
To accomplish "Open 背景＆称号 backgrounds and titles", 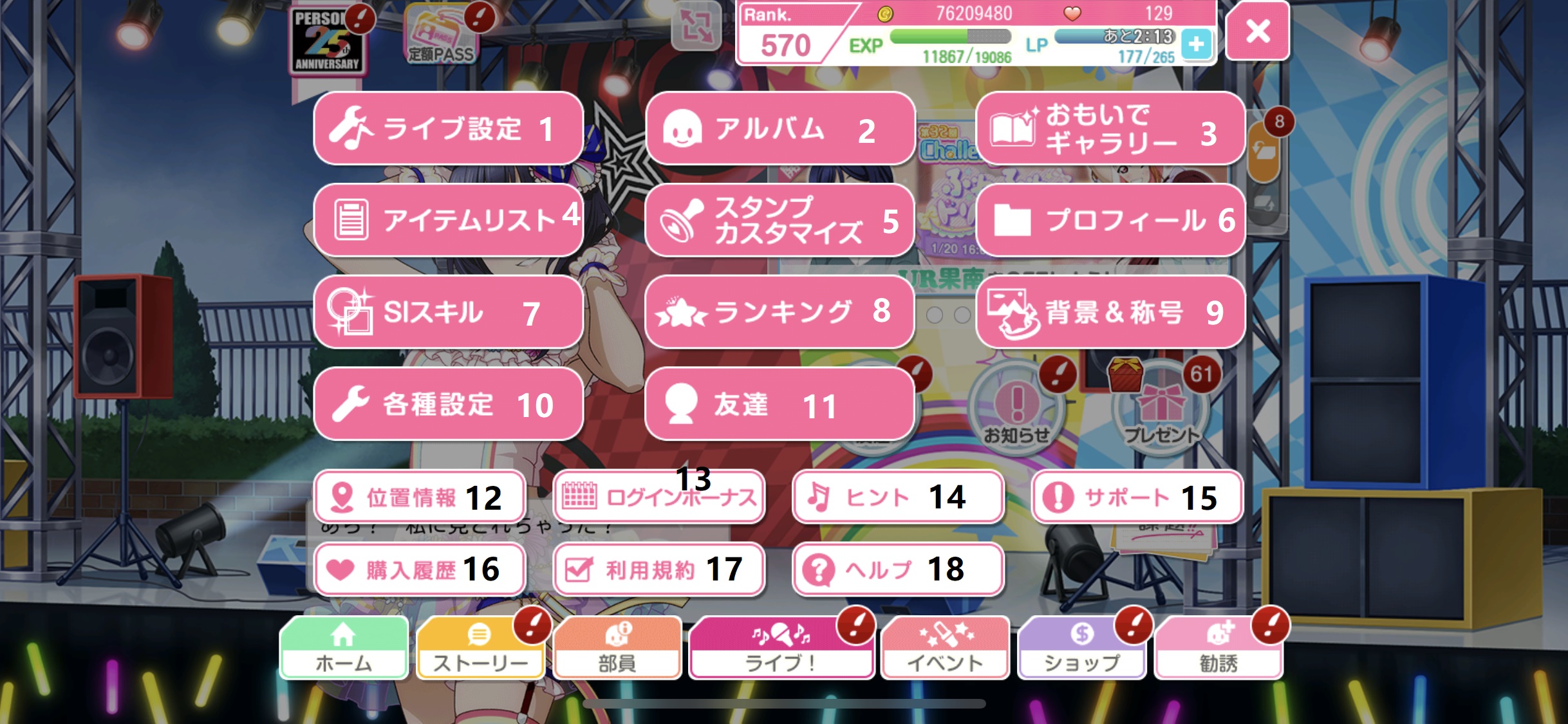I will tap(1110, 312).
